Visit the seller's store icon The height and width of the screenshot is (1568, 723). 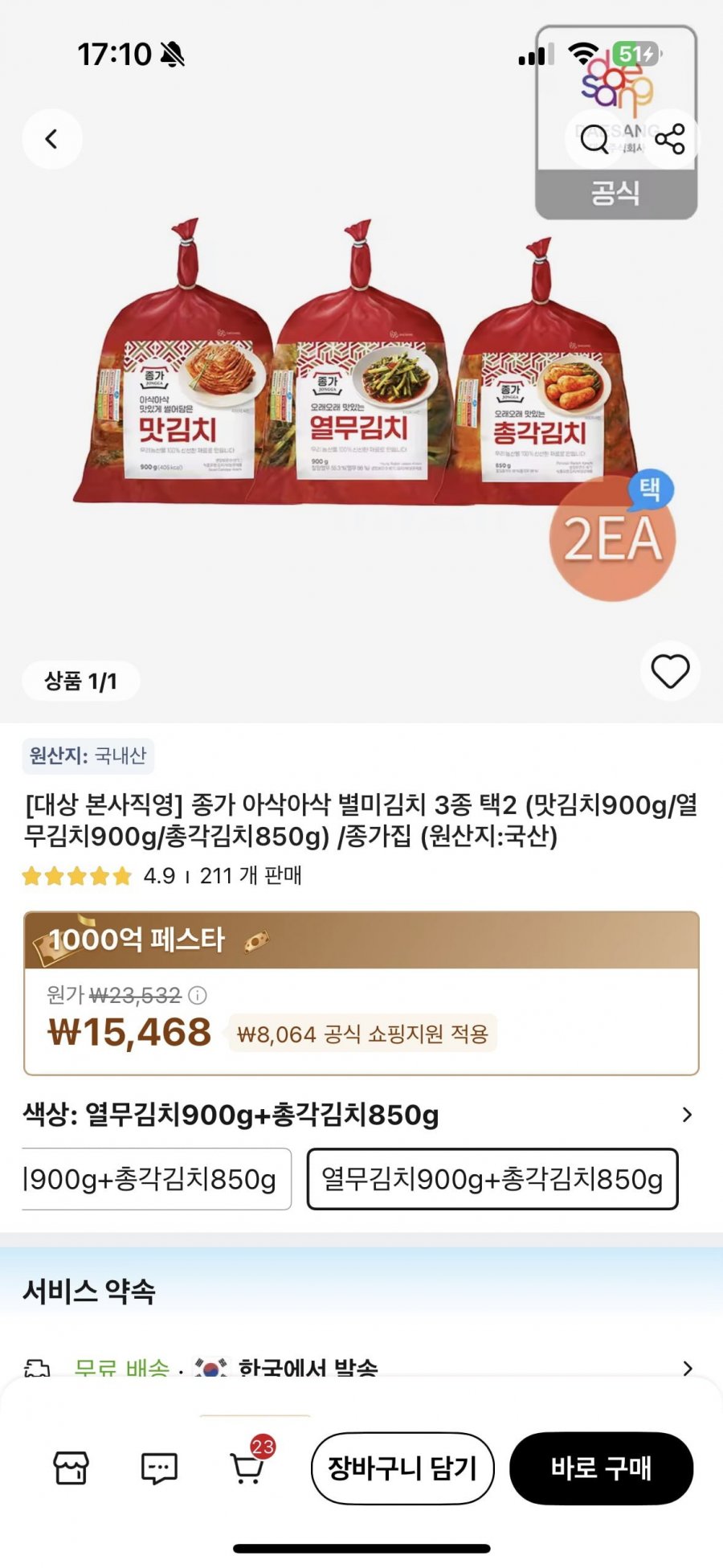[x=71, y=1468]
